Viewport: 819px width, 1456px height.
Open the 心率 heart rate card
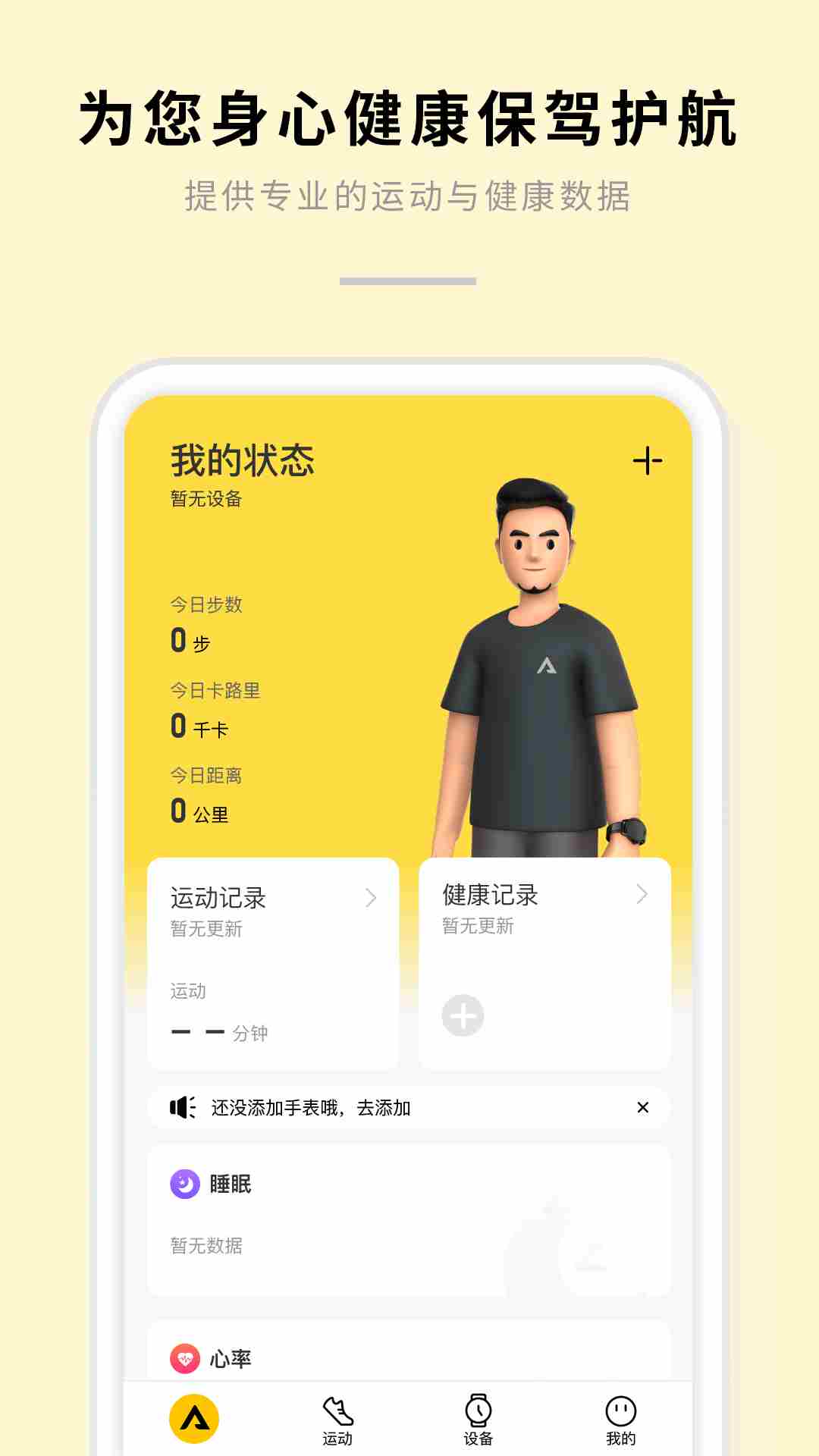point(409,1357)
